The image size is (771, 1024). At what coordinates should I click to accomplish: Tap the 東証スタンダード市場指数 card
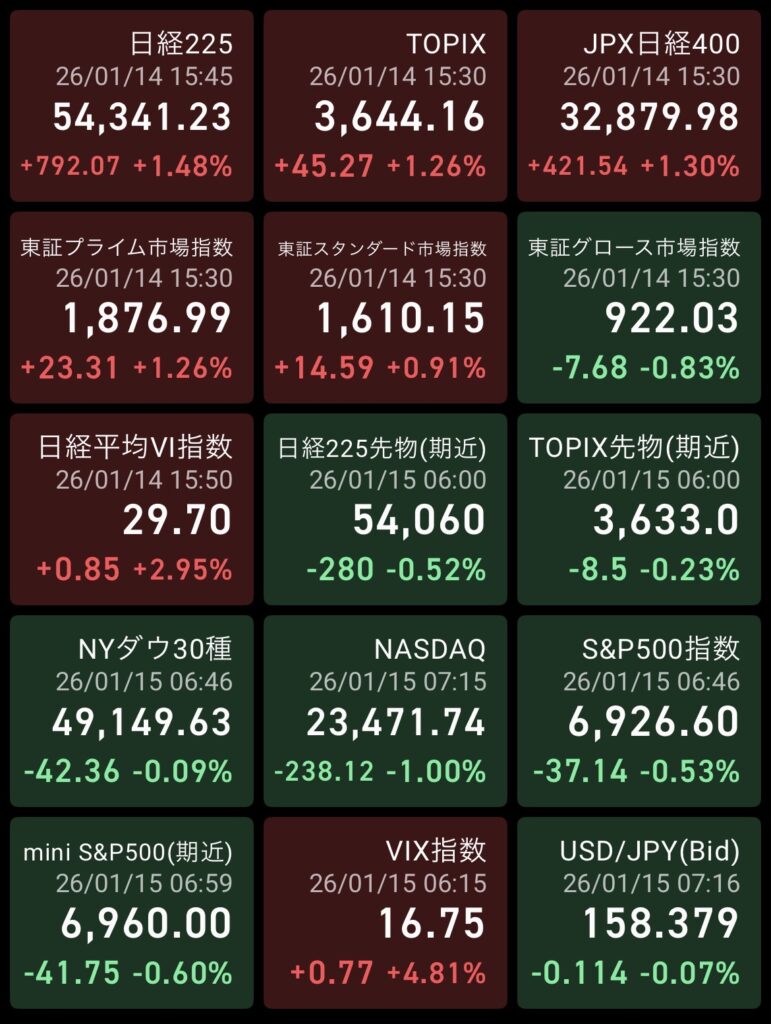click(386, 307)
